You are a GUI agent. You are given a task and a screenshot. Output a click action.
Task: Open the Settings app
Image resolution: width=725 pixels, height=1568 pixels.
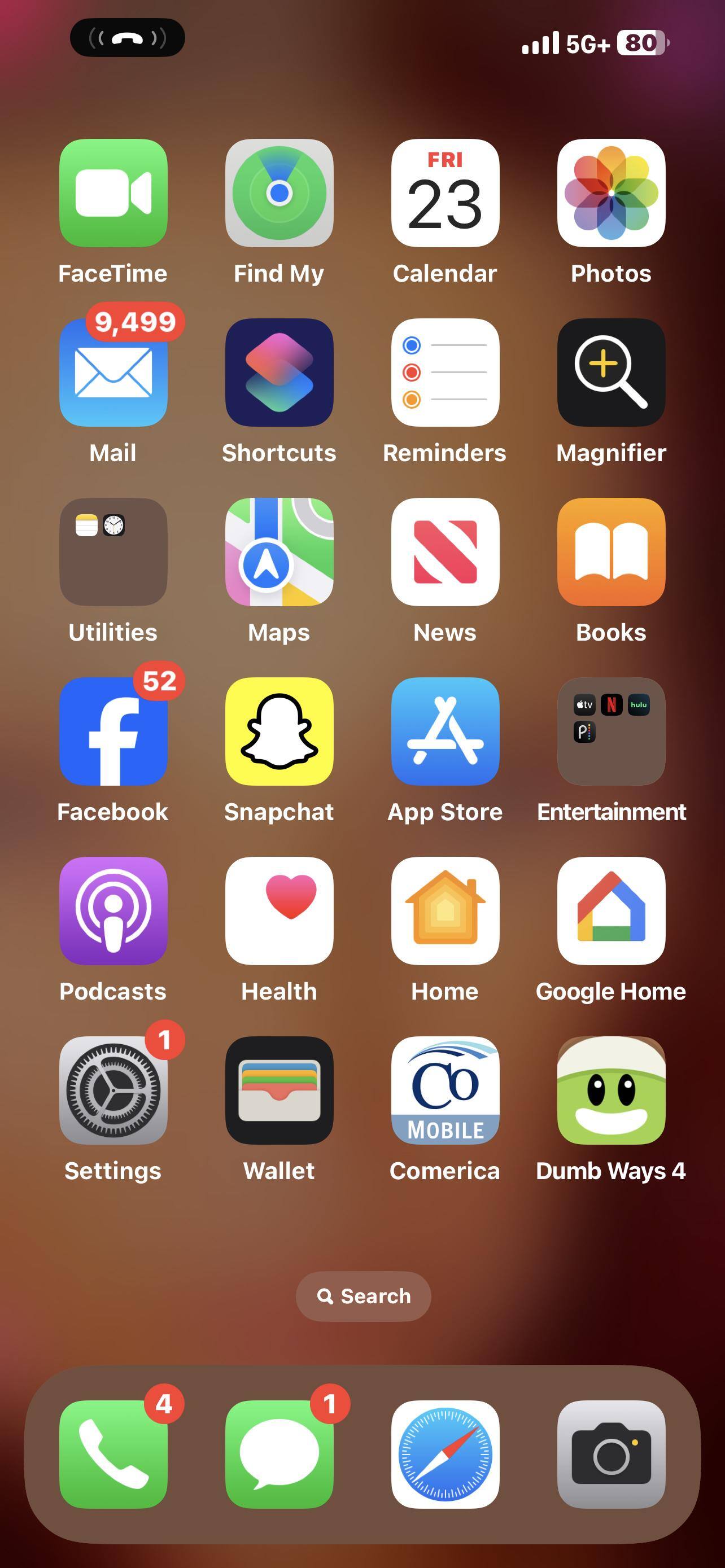pyautogui.click(x=113, y=1090)
